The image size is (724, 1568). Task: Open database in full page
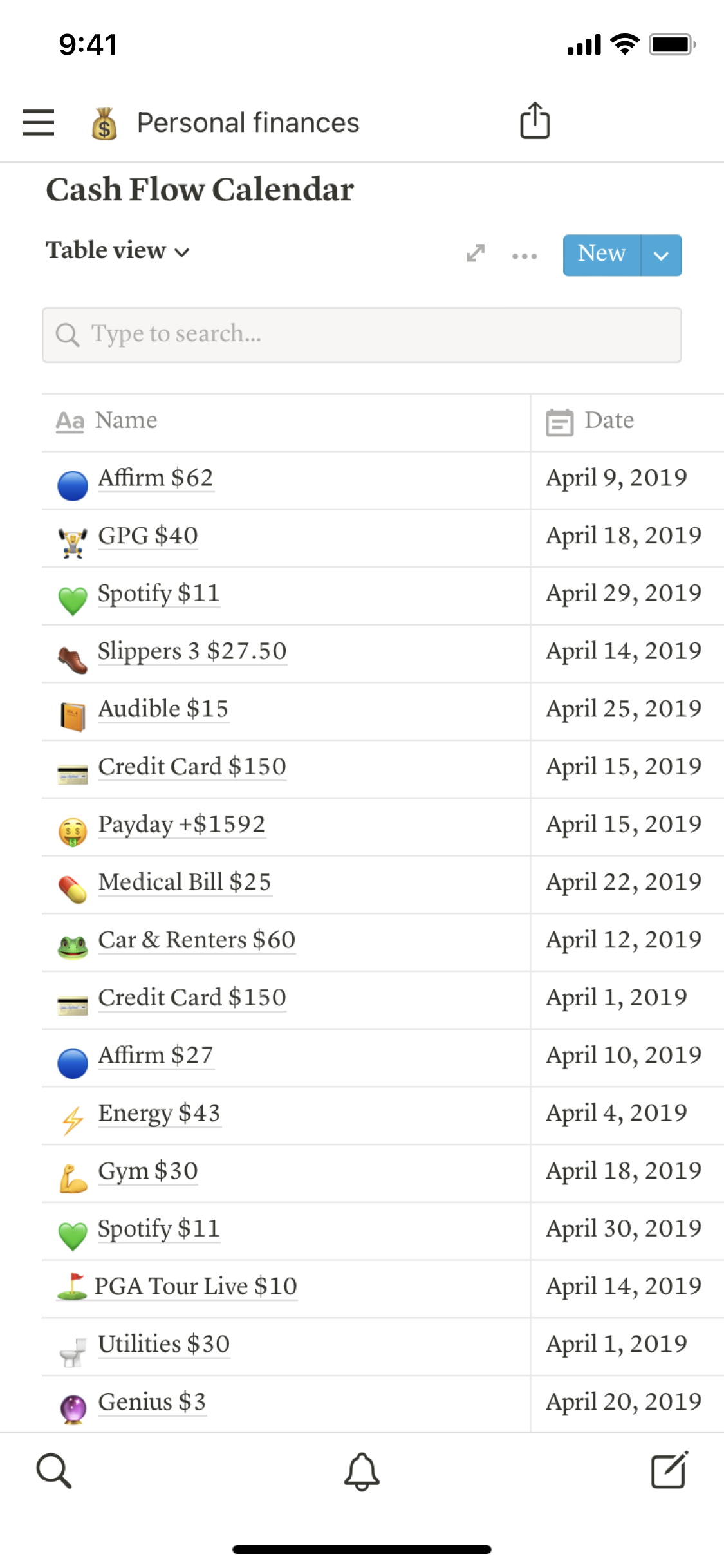(475, 254)
